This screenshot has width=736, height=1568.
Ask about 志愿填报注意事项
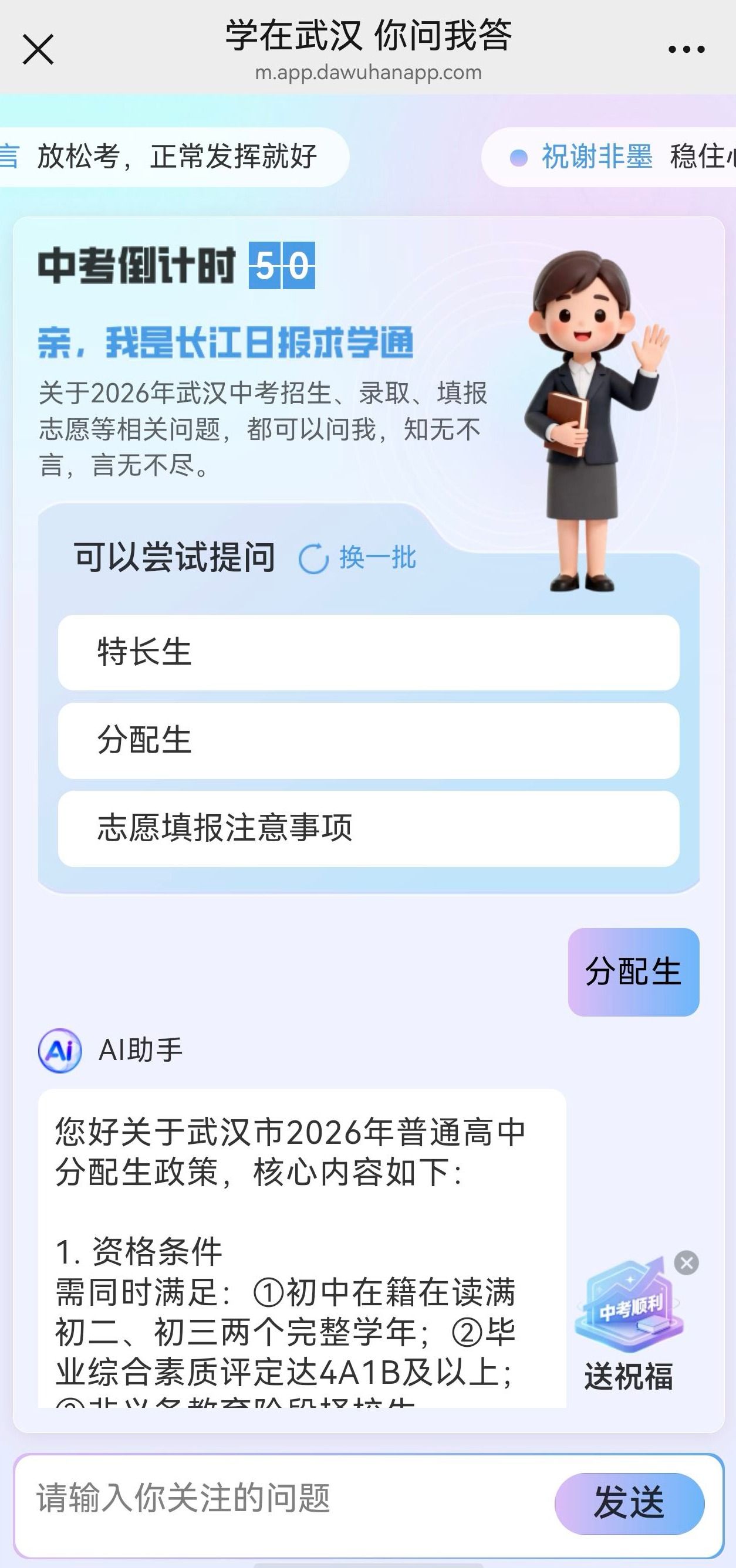368,828
